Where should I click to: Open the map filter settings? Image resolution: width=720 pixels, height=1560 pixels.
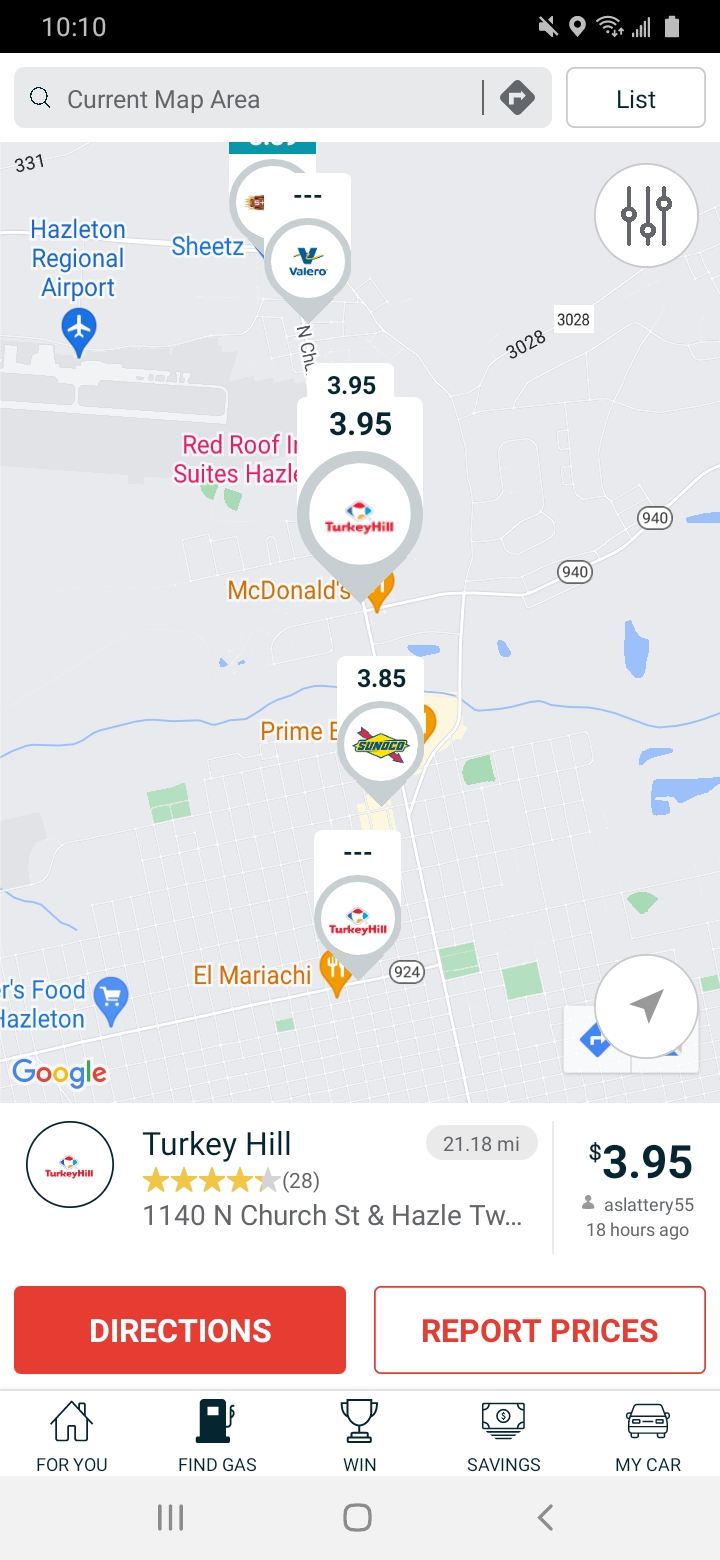[x=646, y=215]
